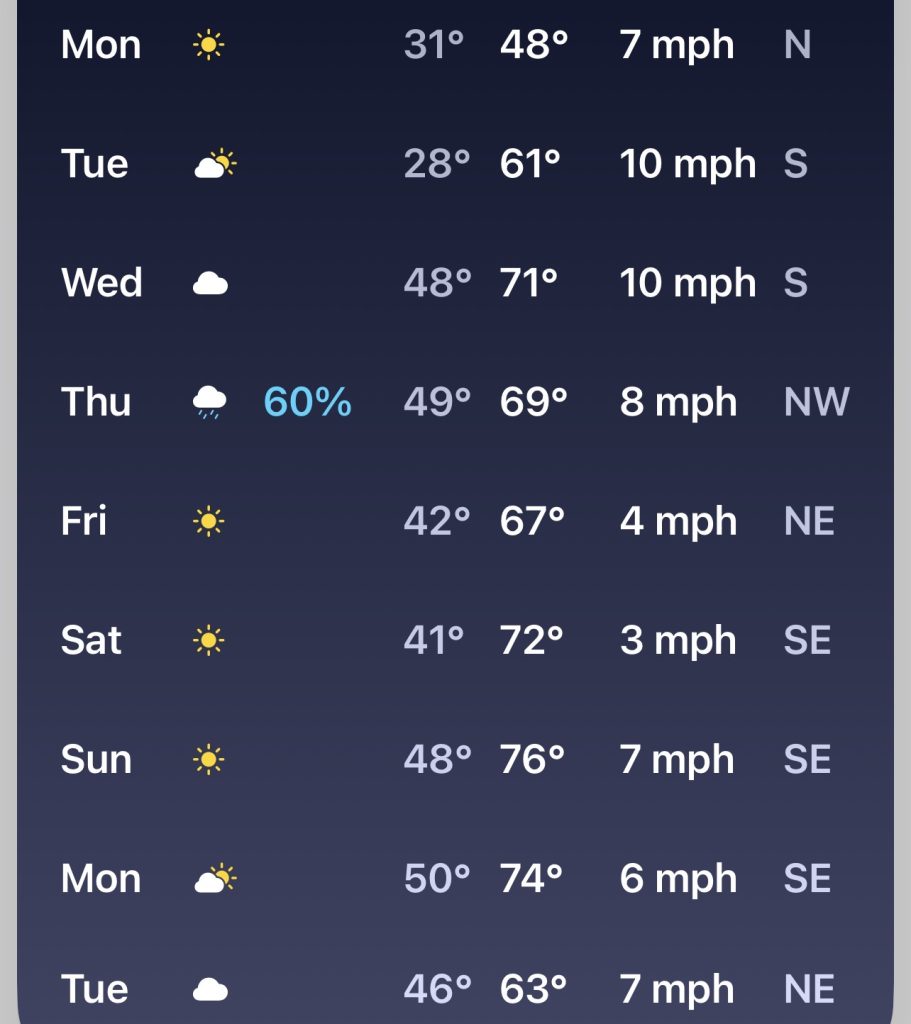Open Saturday's forecast details

point(455,640)
